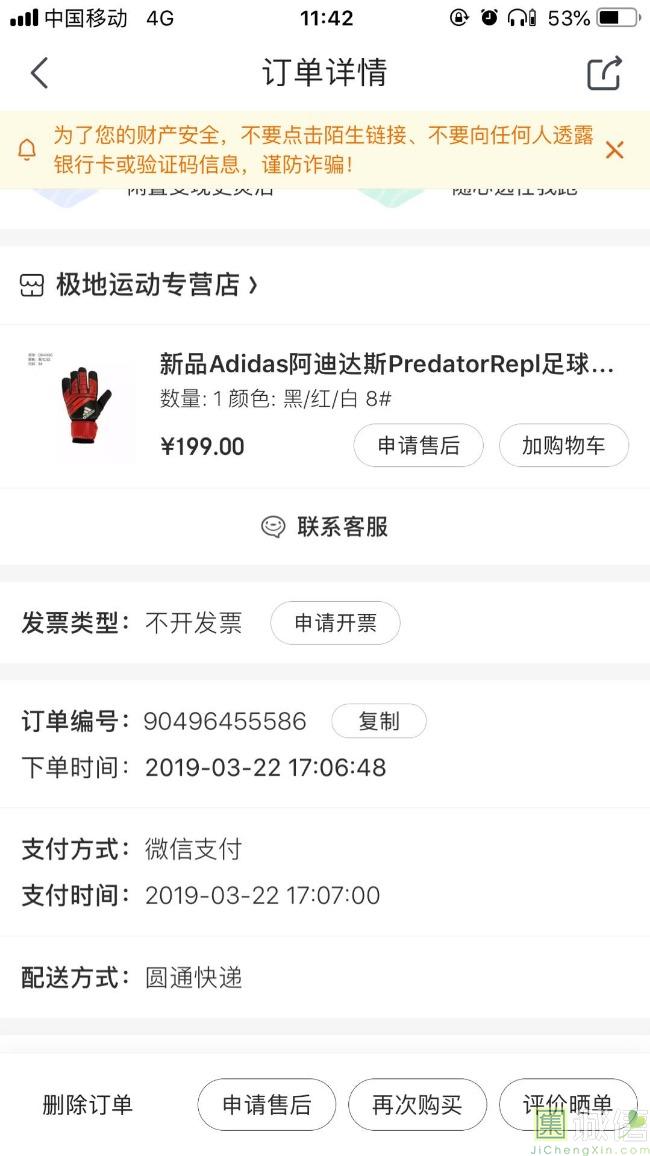
Task: Contact customer service via 联系客服
Action: tap(325, 527)
